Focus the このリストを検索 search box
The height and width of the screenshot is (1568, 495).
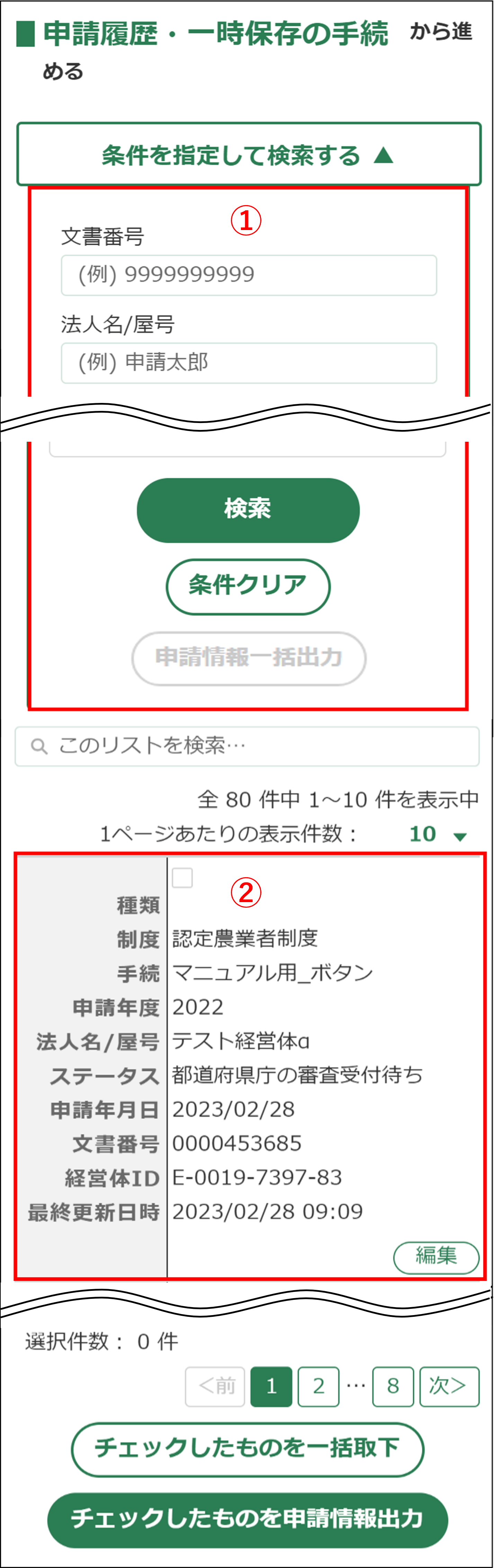[247, 746]
